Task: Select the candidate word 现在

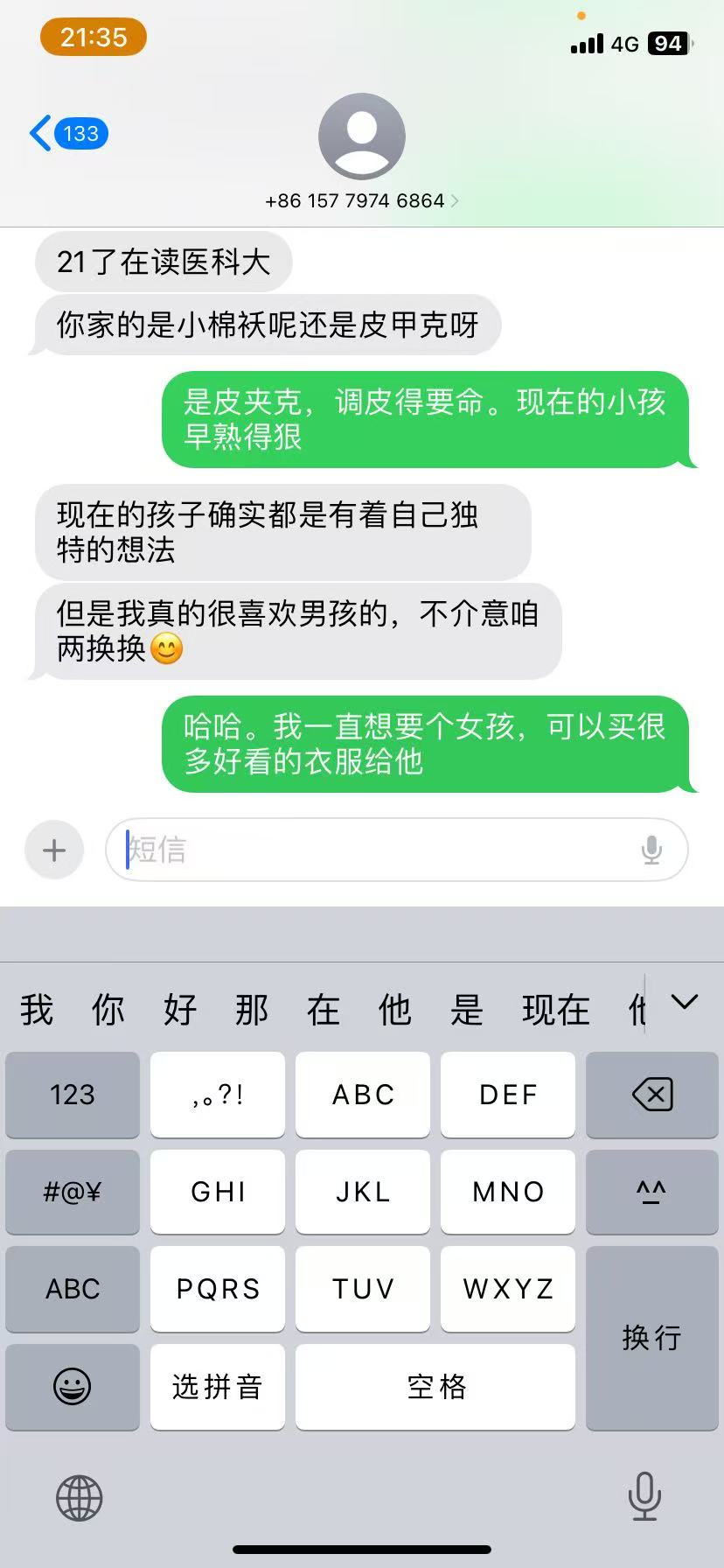Action: click(x=555, y=1010)
